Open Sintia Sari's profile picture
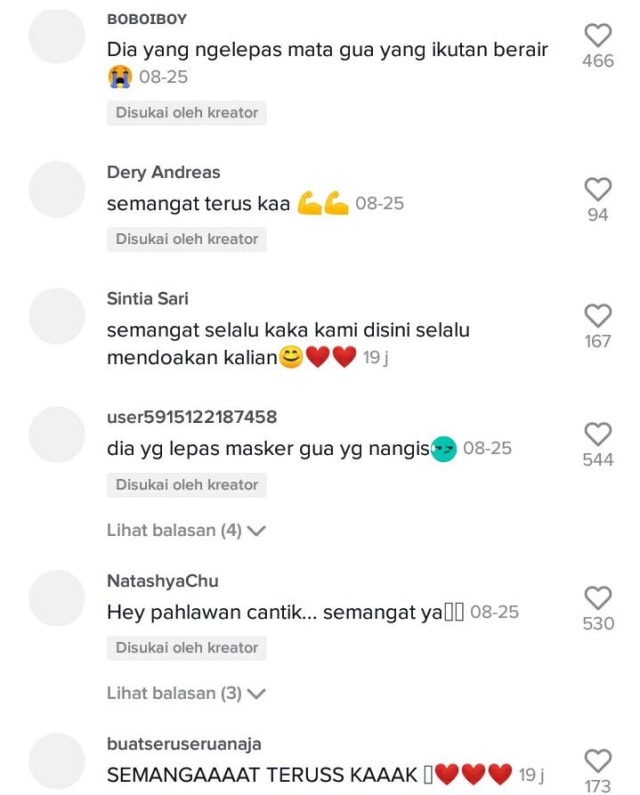This screenshot has width=640, height=795. [57, 316]
